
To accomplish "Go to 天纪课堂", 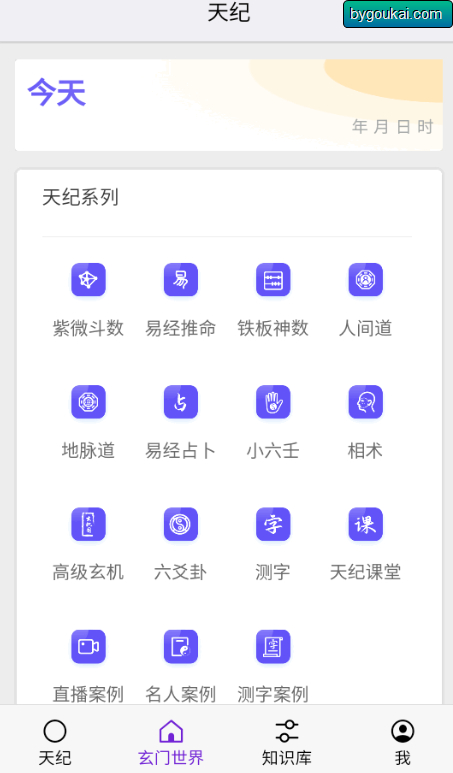I will pyautogui.click(x=365, y=544).
